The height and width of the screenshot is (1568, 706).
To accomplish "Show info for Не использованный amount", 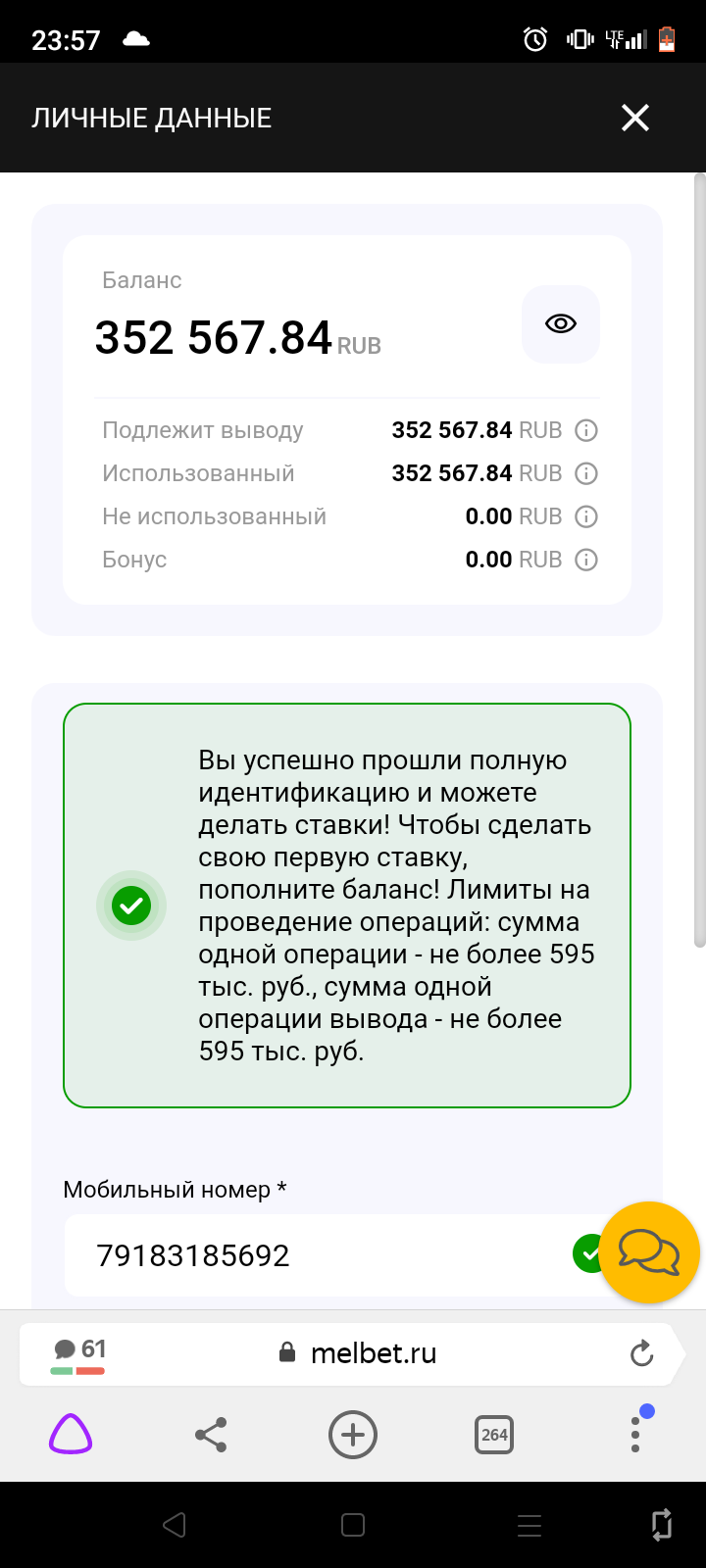I will (x=586, y=516).
